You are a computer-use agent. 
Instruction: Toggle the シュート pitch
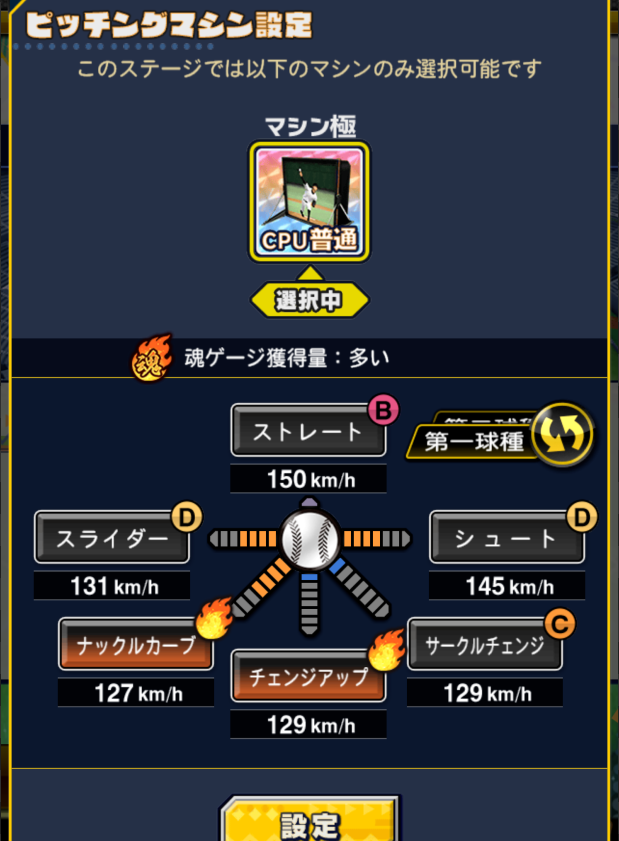tap(506, 538)
